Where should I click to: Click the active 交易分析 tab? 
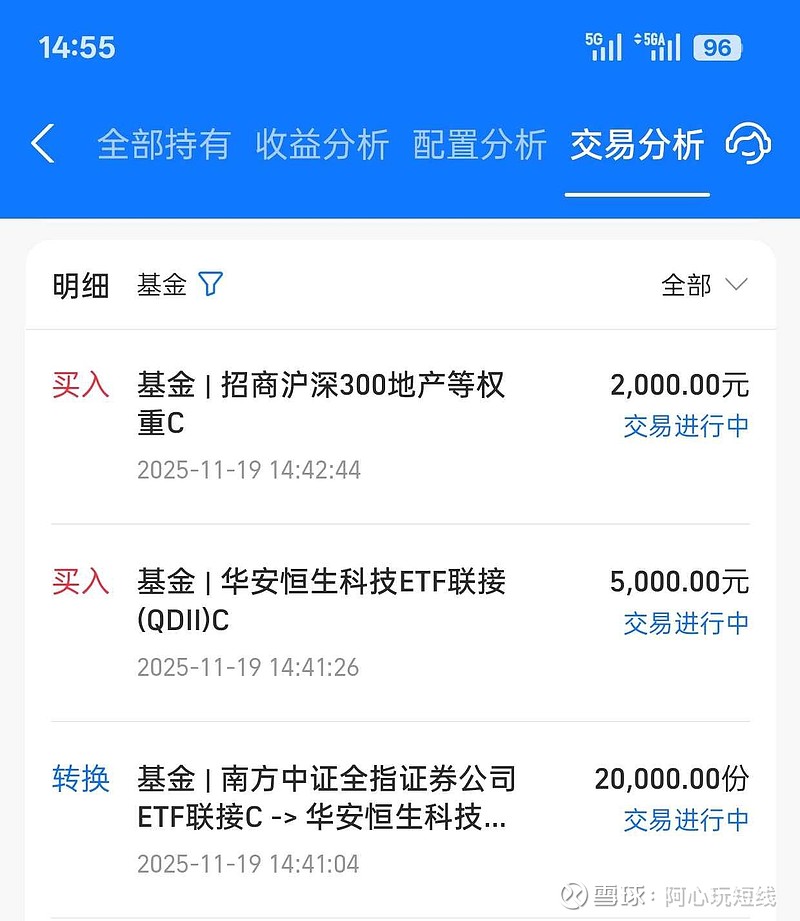[637, 144]
